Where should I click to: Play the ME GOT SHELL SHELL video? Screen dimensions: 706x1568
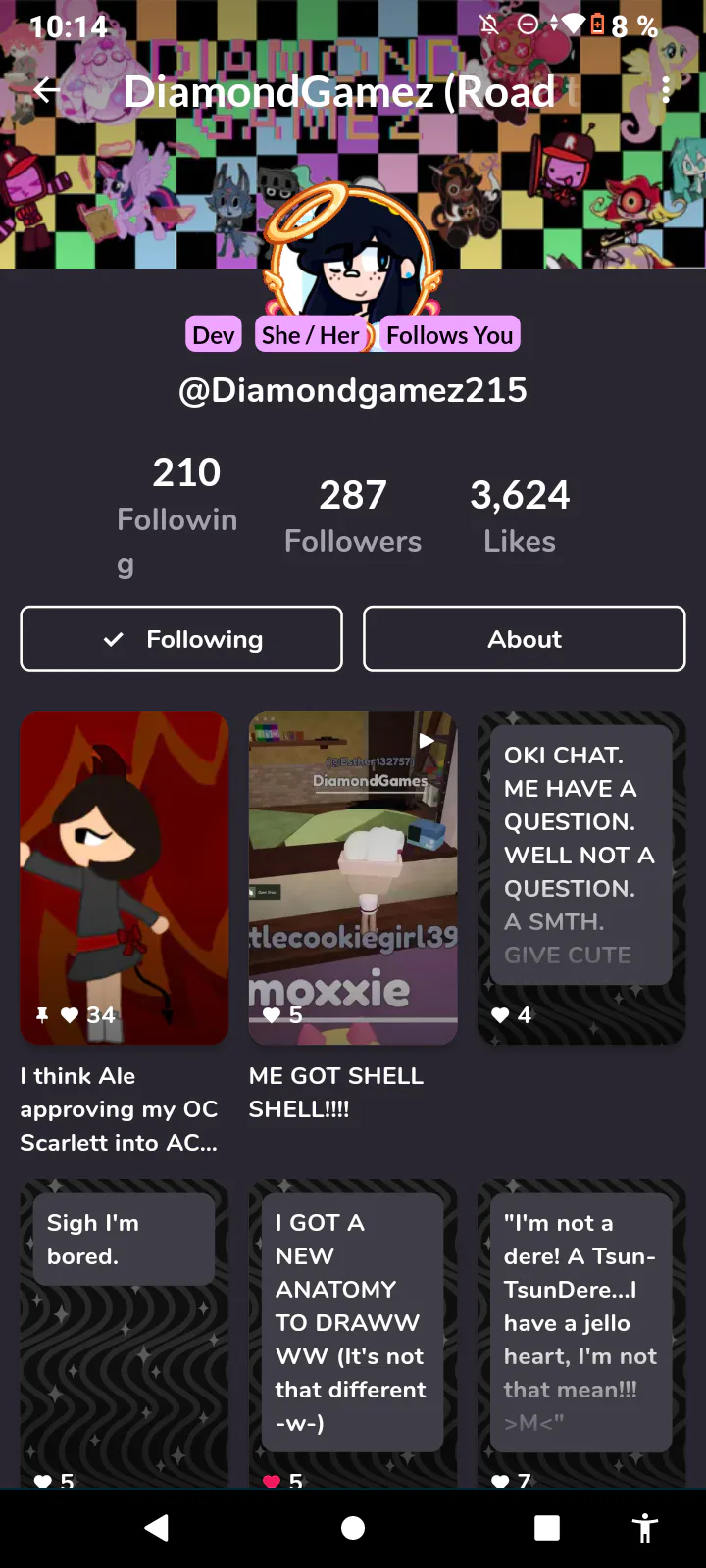click(353, 877)
